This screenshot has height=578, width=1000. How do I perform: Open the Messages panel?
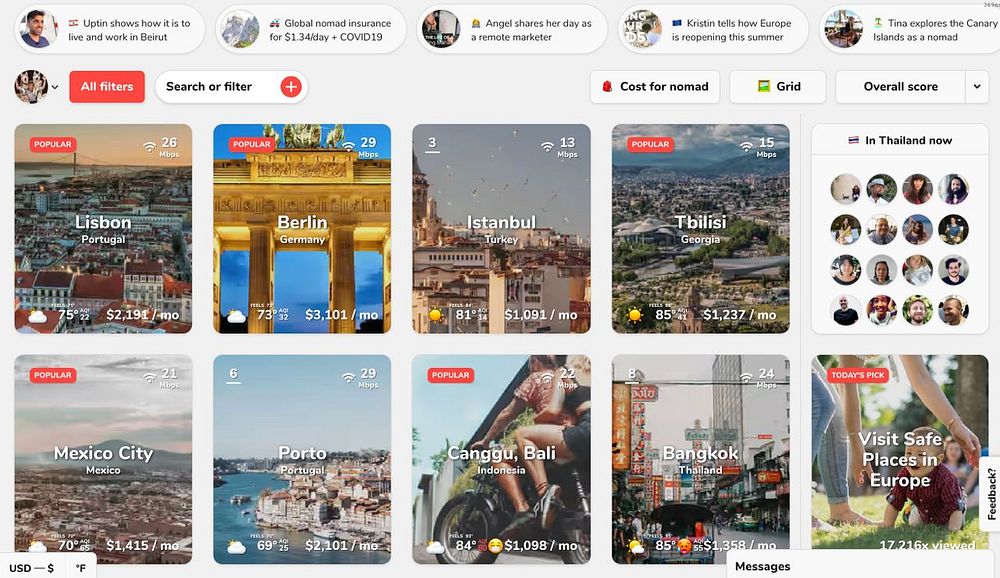click(x=762, y=566)
